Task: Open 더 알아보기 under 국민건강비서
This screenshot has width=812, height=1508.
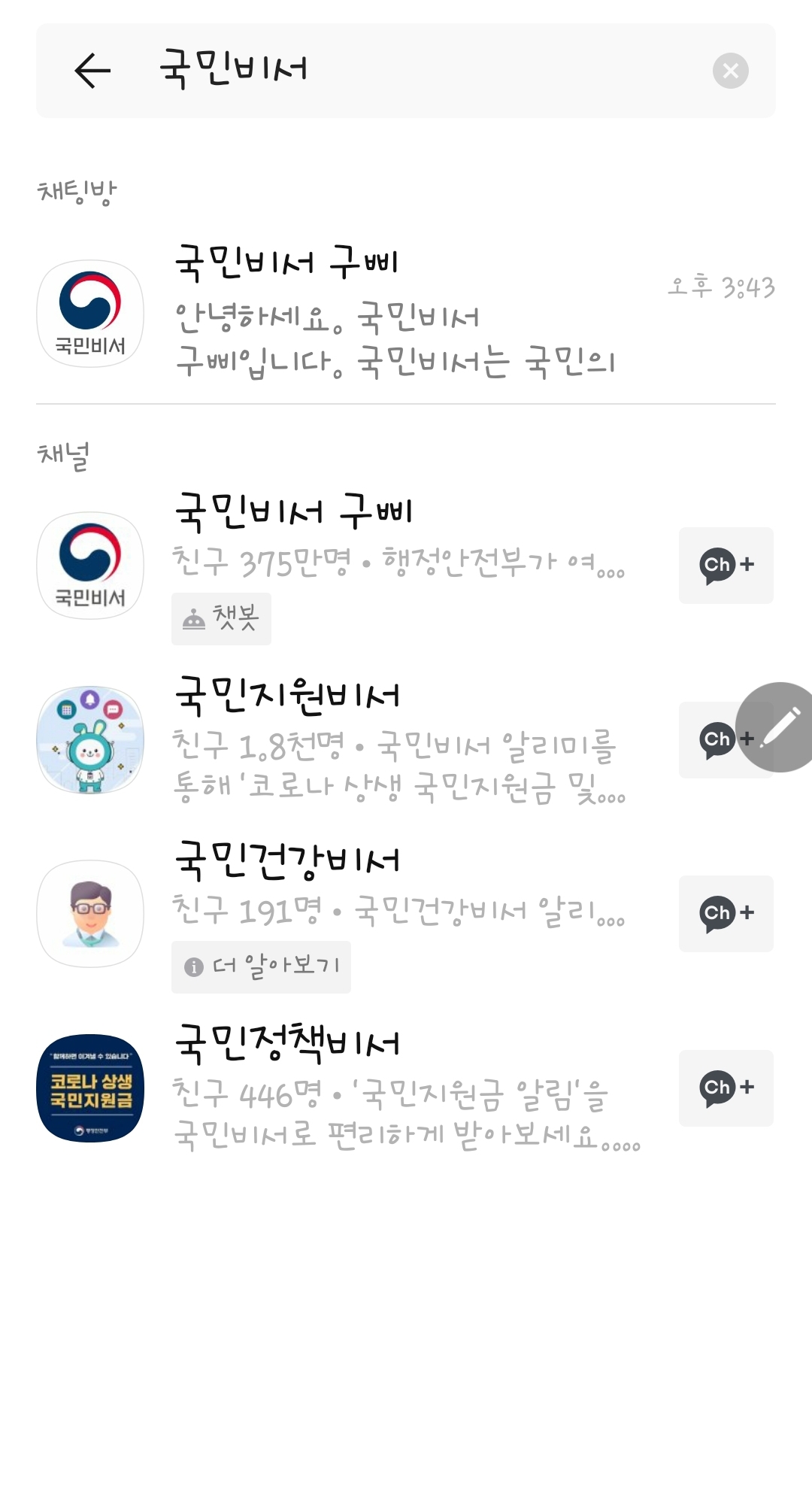Action: pyautogui.click(x=261, y=967)
